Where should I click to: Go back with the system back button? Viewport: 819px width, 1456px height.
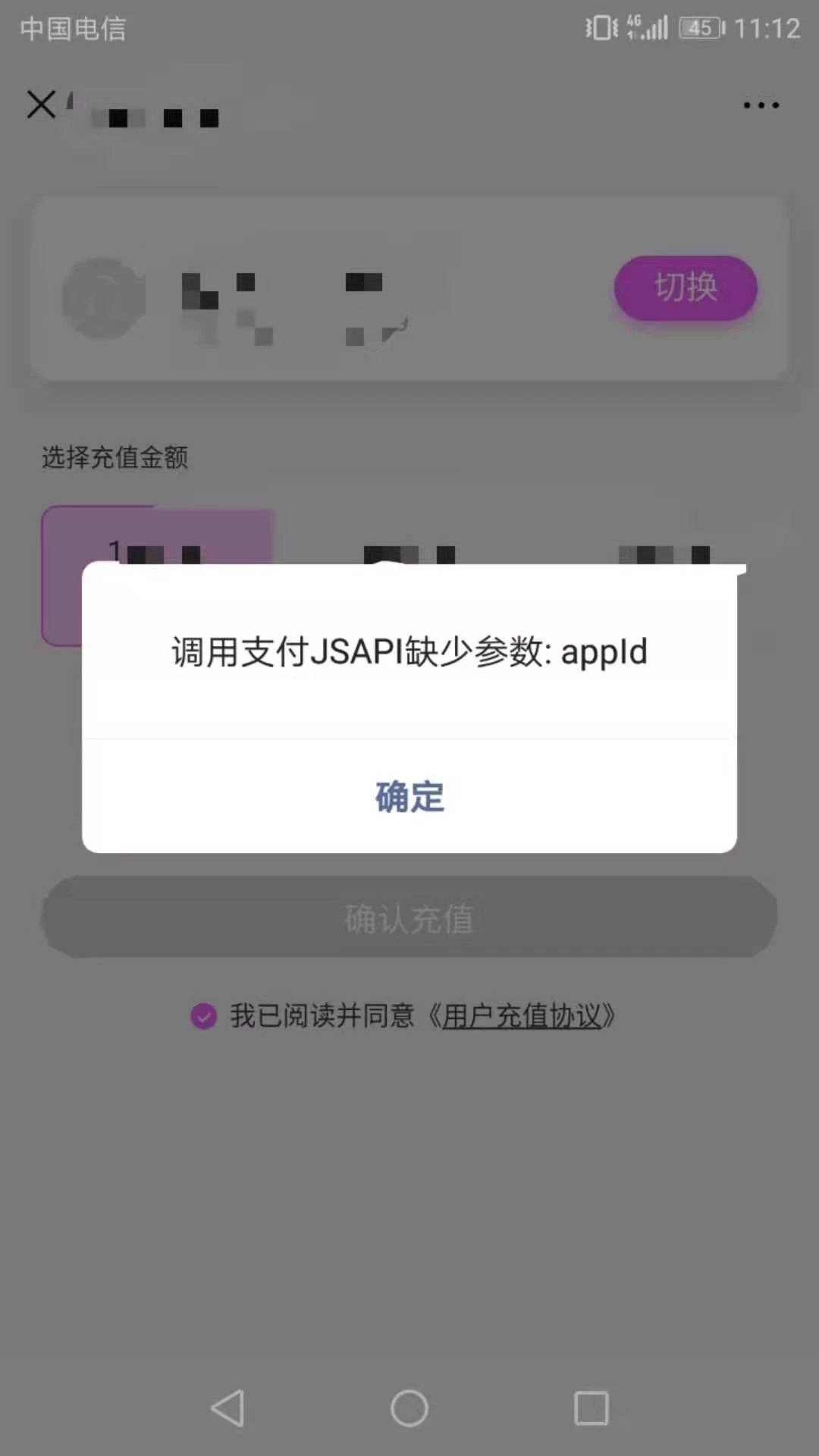pos(227,1408)
